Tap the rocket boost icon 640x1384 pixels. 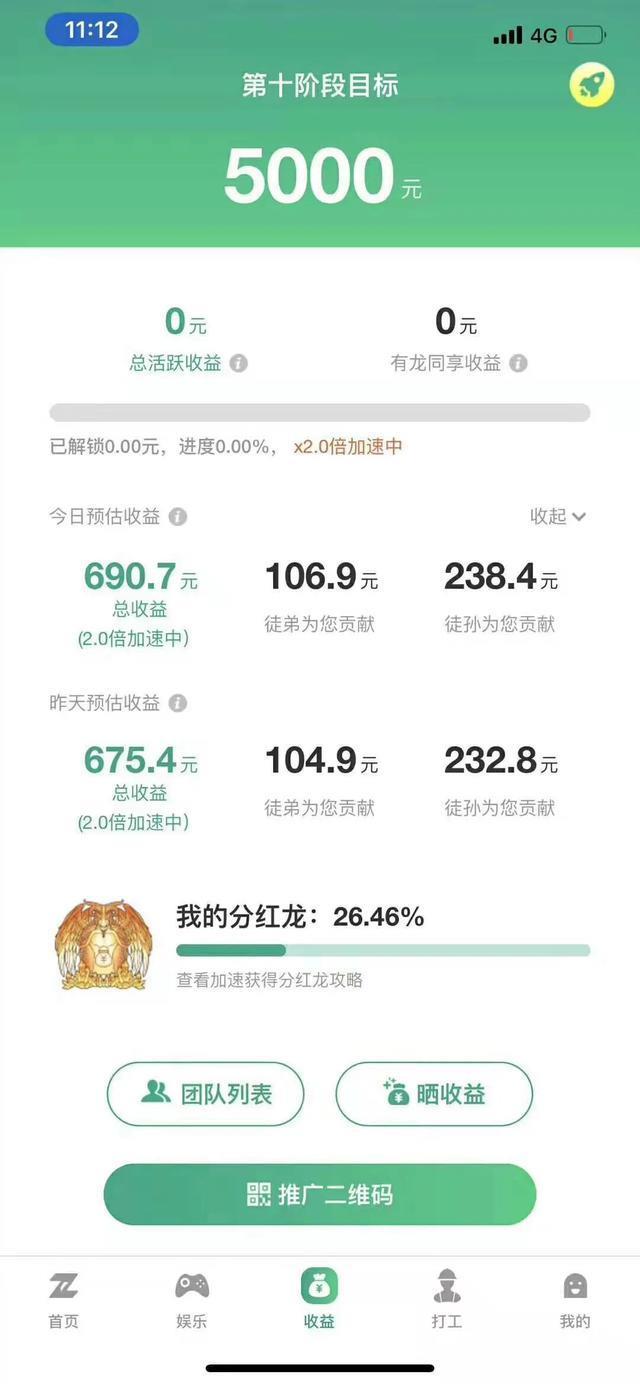591,86
